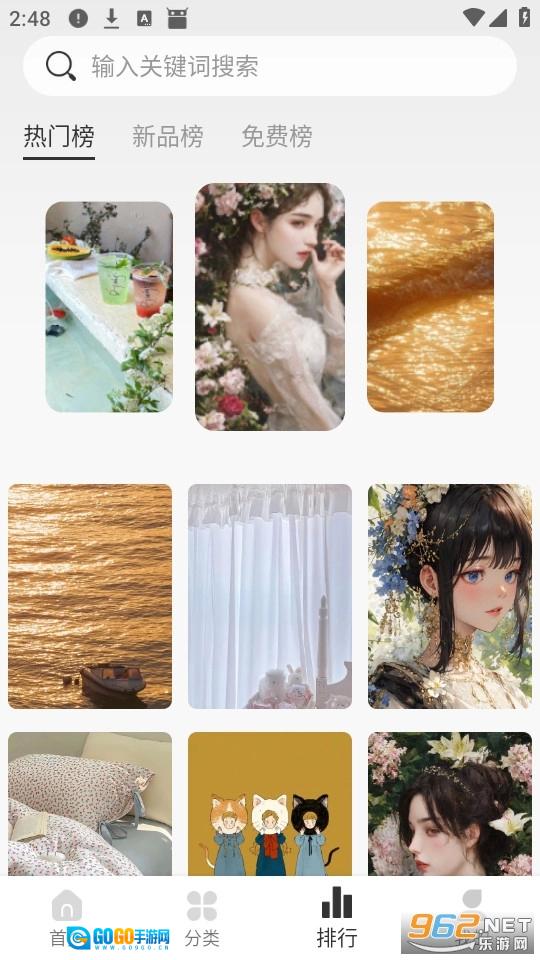Select the 热门榜 tab
540x960 pixels.
click(x=59, y=137)
